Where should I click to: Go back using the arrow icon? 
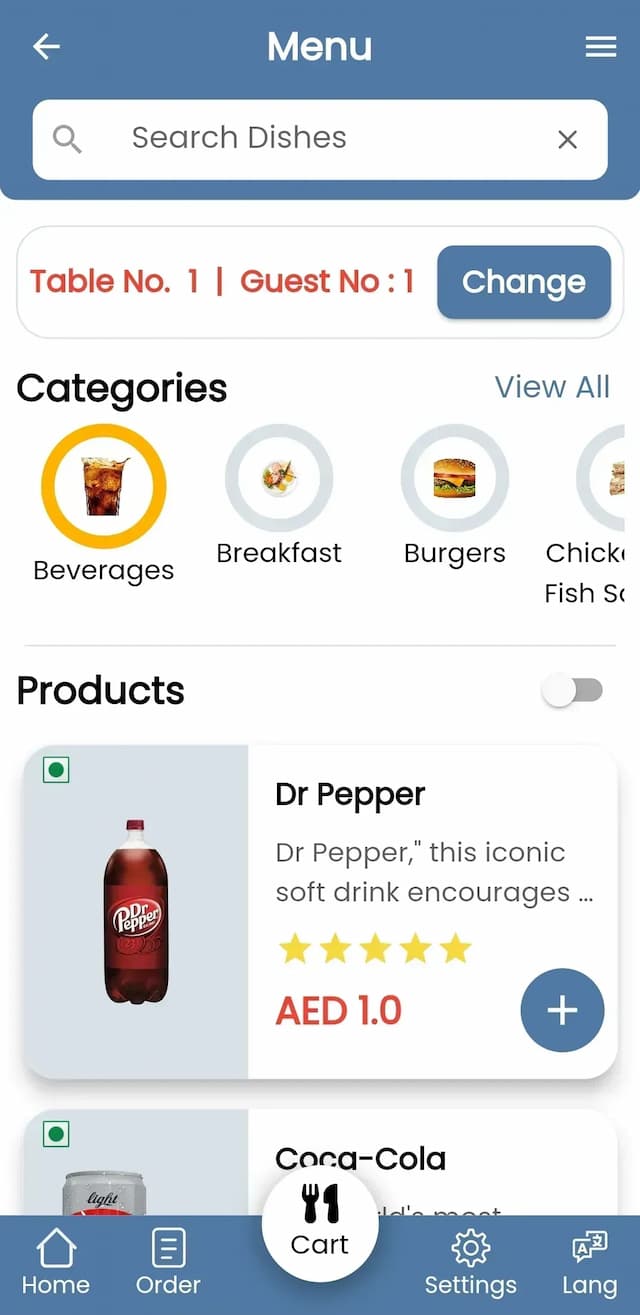[x=46, y=47]
